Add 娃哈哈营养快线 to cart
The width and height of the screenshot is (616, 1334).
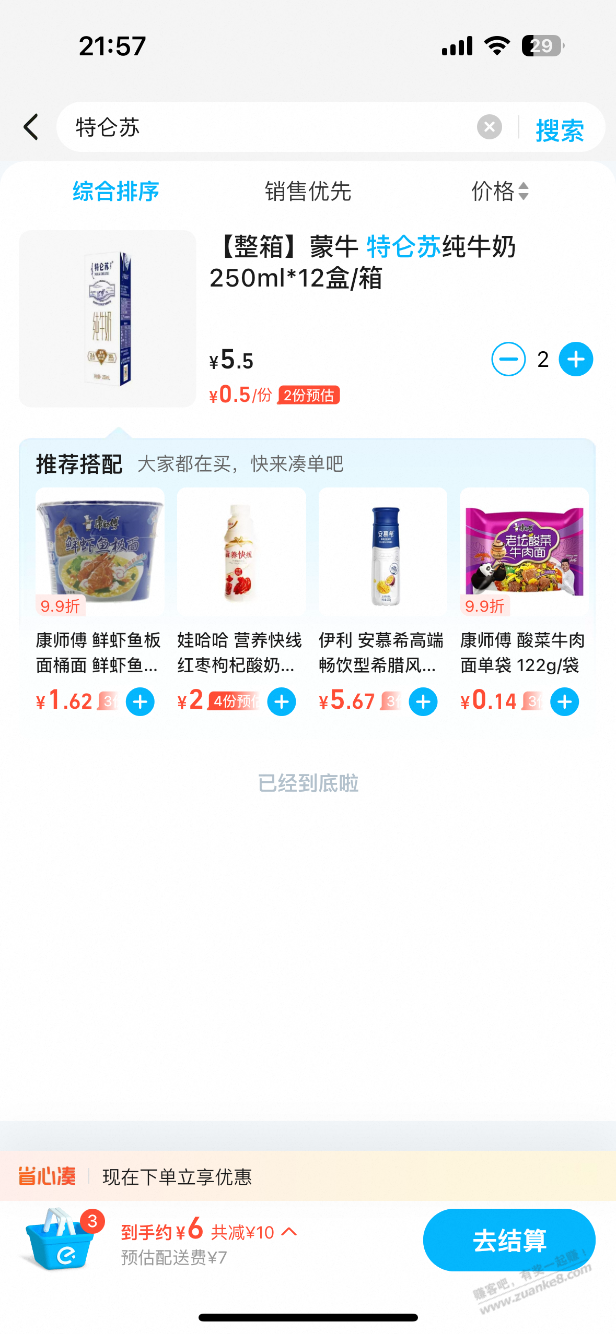pos(282,702)
